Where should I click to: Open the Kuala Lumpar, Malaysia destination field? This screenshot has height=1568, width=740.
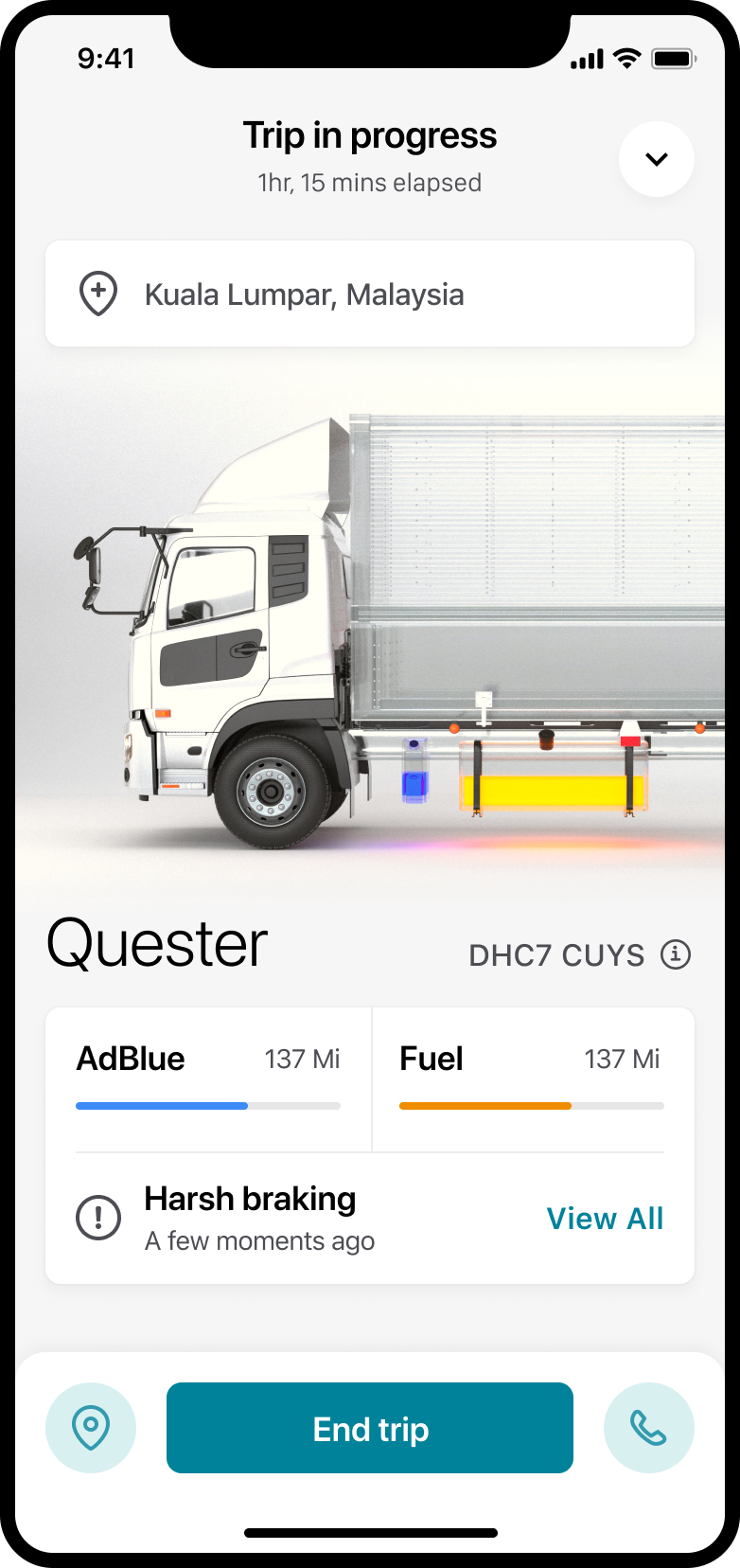(369, 294)
